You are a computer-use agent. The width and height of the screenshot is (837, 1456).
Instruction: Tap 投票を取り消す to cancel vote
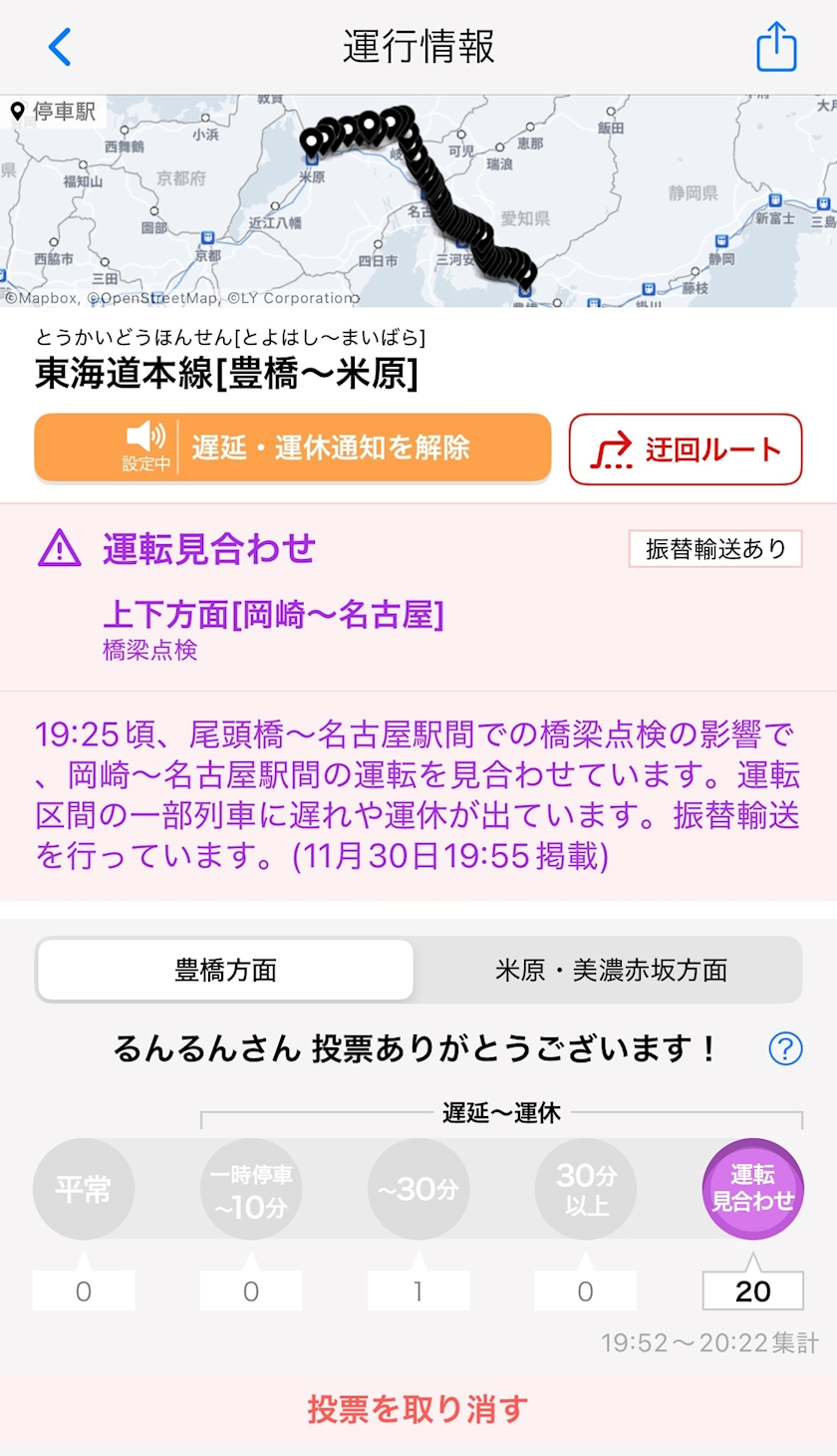[418, 1409]
